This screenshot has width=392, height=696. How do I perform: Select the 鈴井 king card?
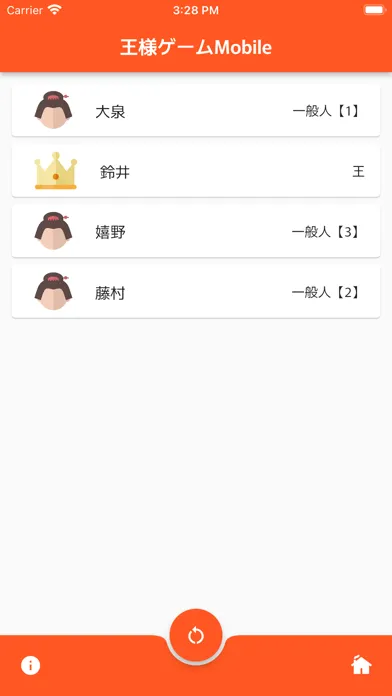click(x=196, y=171)
